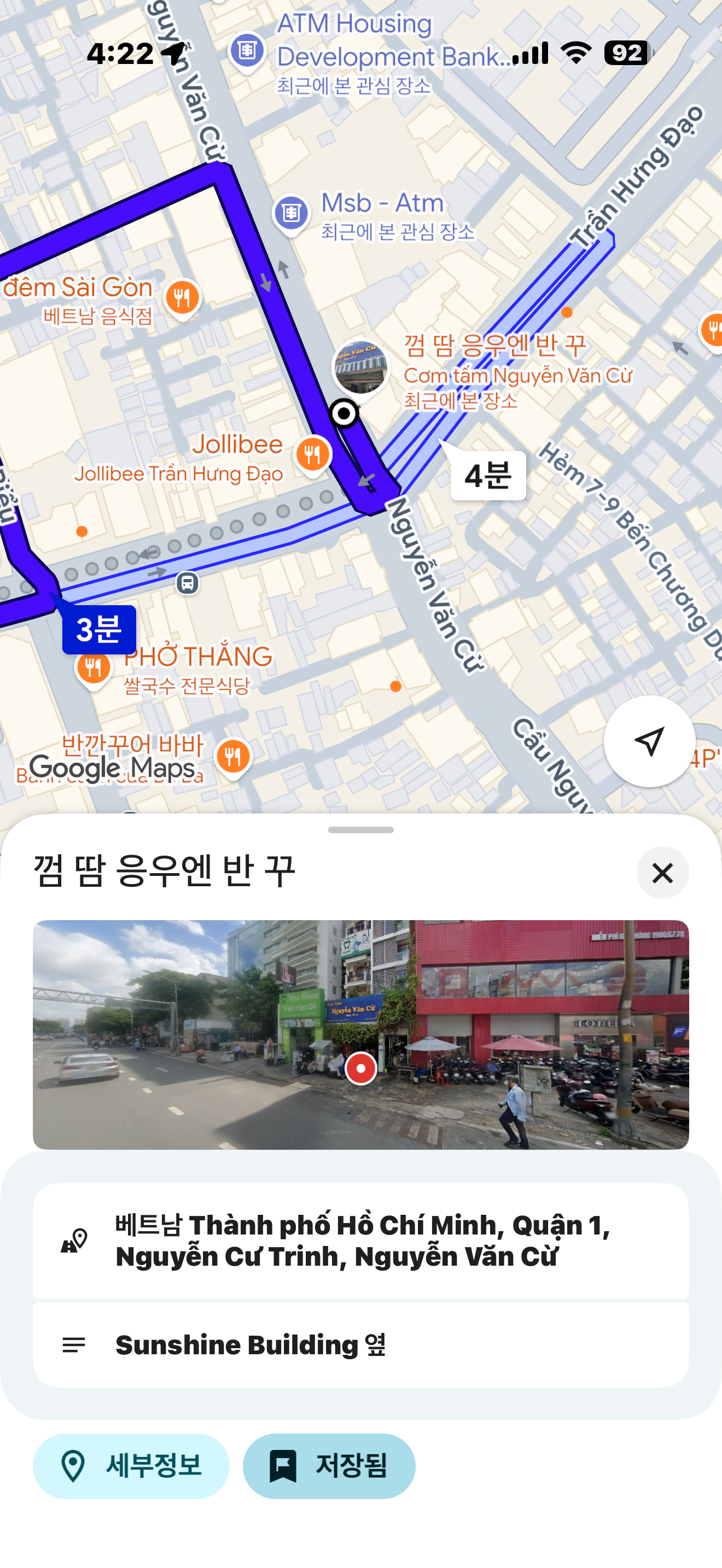Select the 3분 route label

click(x=98, y=629)
